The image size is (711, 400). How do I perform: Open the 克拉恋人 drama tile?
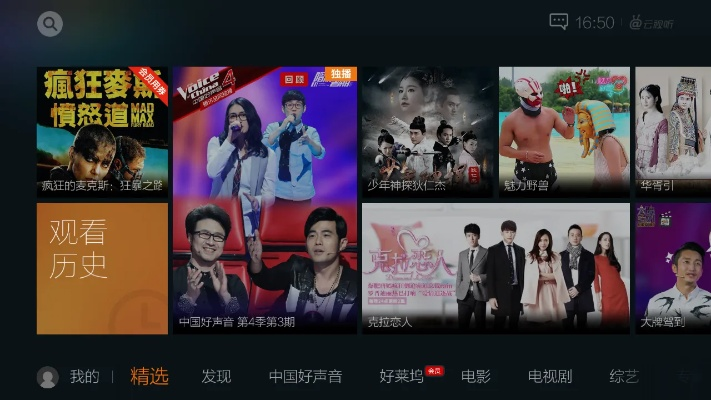pos(496,268)
